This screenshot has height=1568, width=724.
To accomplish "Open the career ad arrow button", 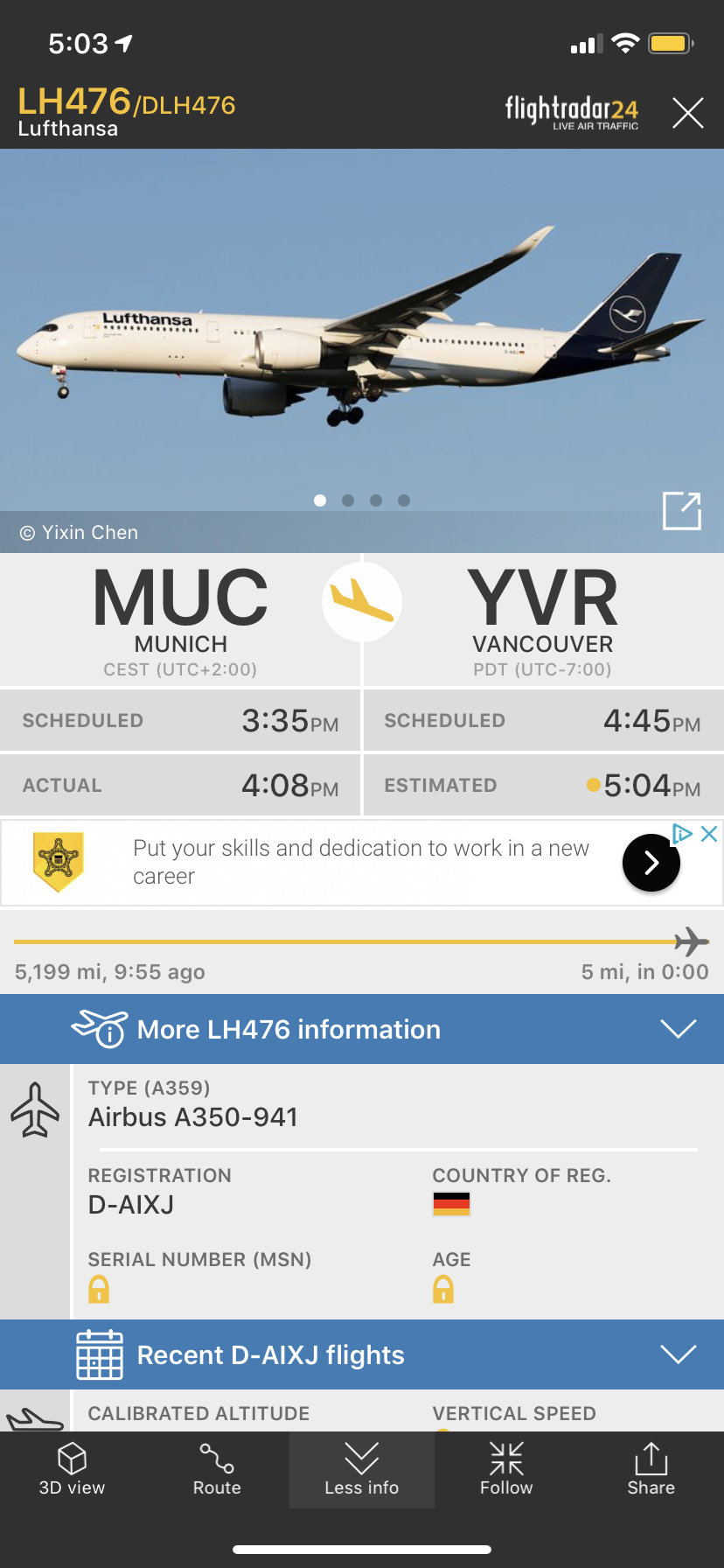I will tap(651, 864).
